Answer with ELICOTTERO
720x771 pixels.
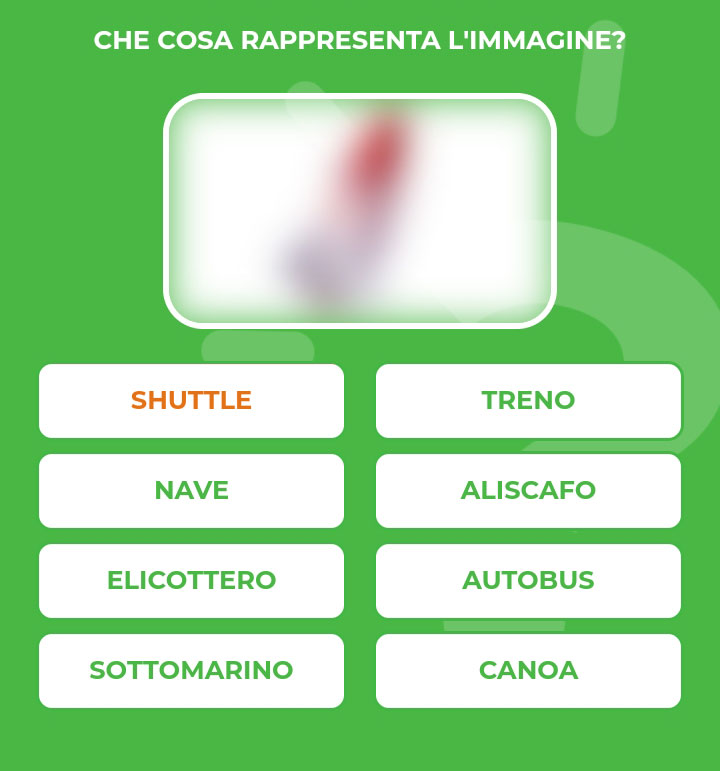[x=191, y=581]
